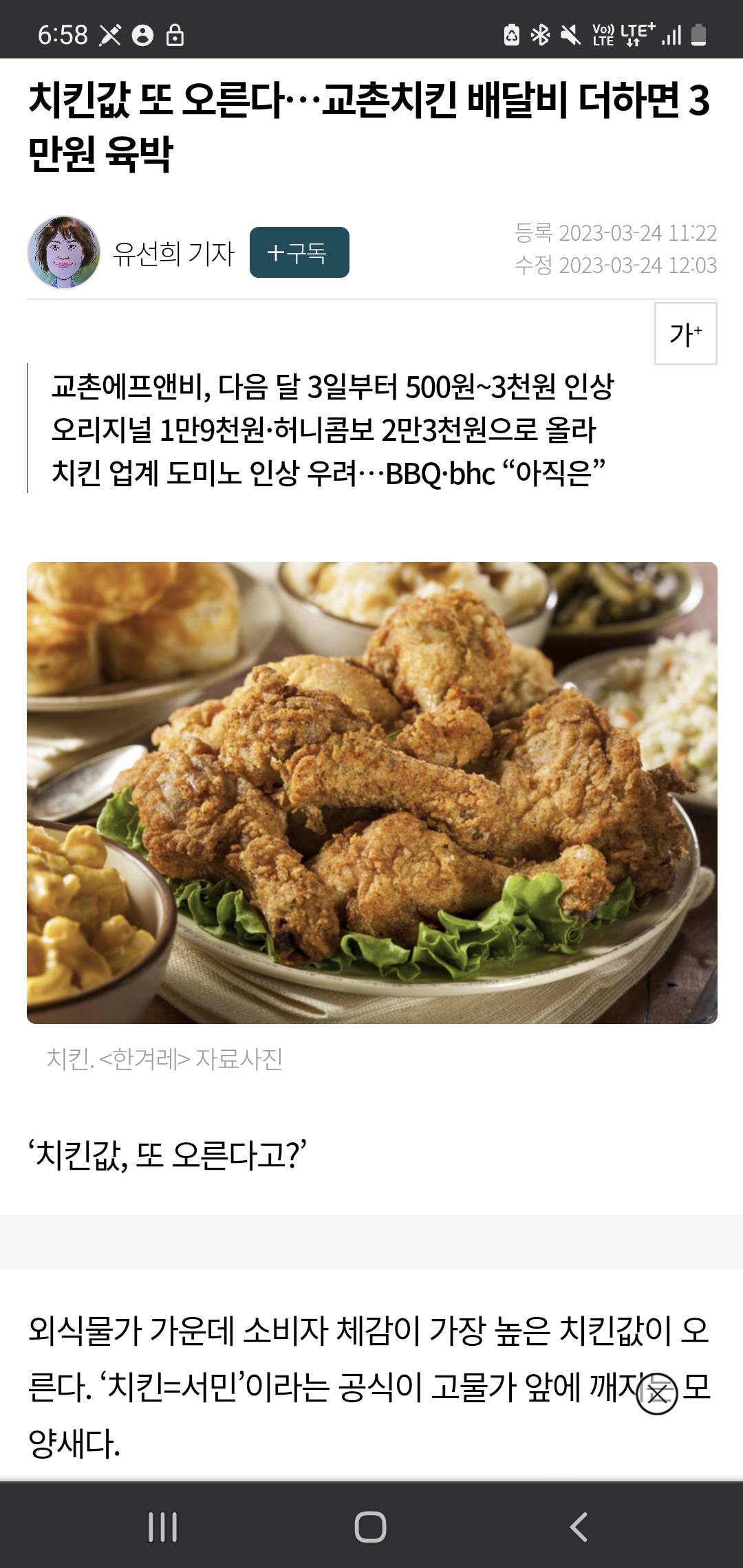The width and height of the screenshot is (743, 1568).
Task: Open recent apps overview
Action: (163, 1527)
